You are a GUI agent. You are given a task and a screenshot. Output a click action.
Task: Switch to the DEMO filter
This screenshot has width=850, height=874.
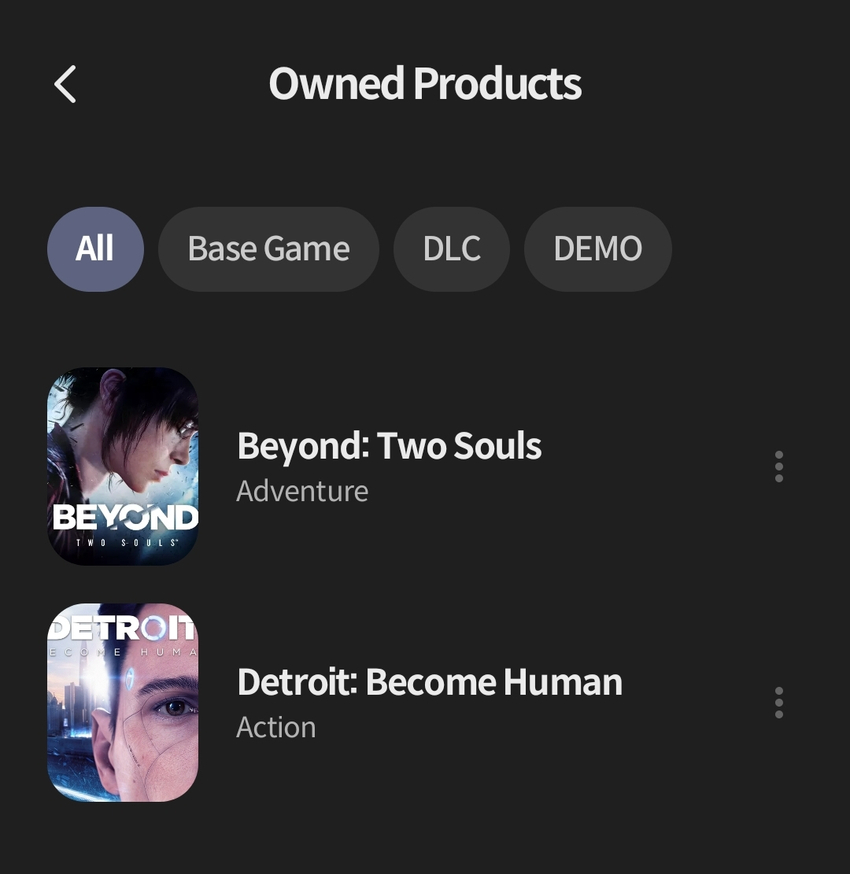(597, 249)
